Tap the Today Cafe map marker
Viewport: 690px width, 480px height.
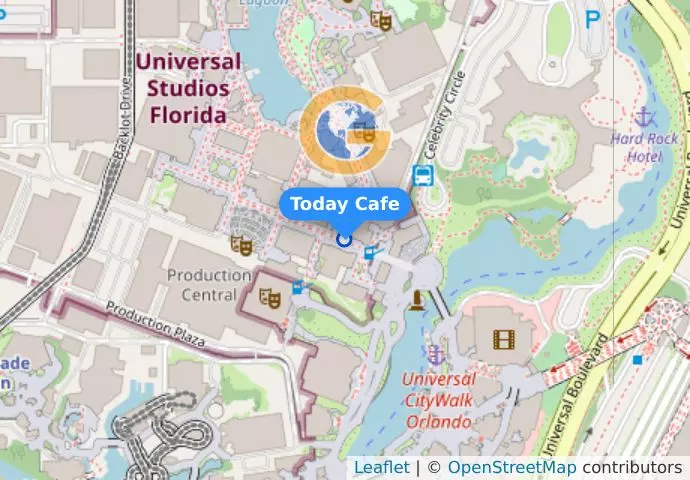tap(345, 239)
